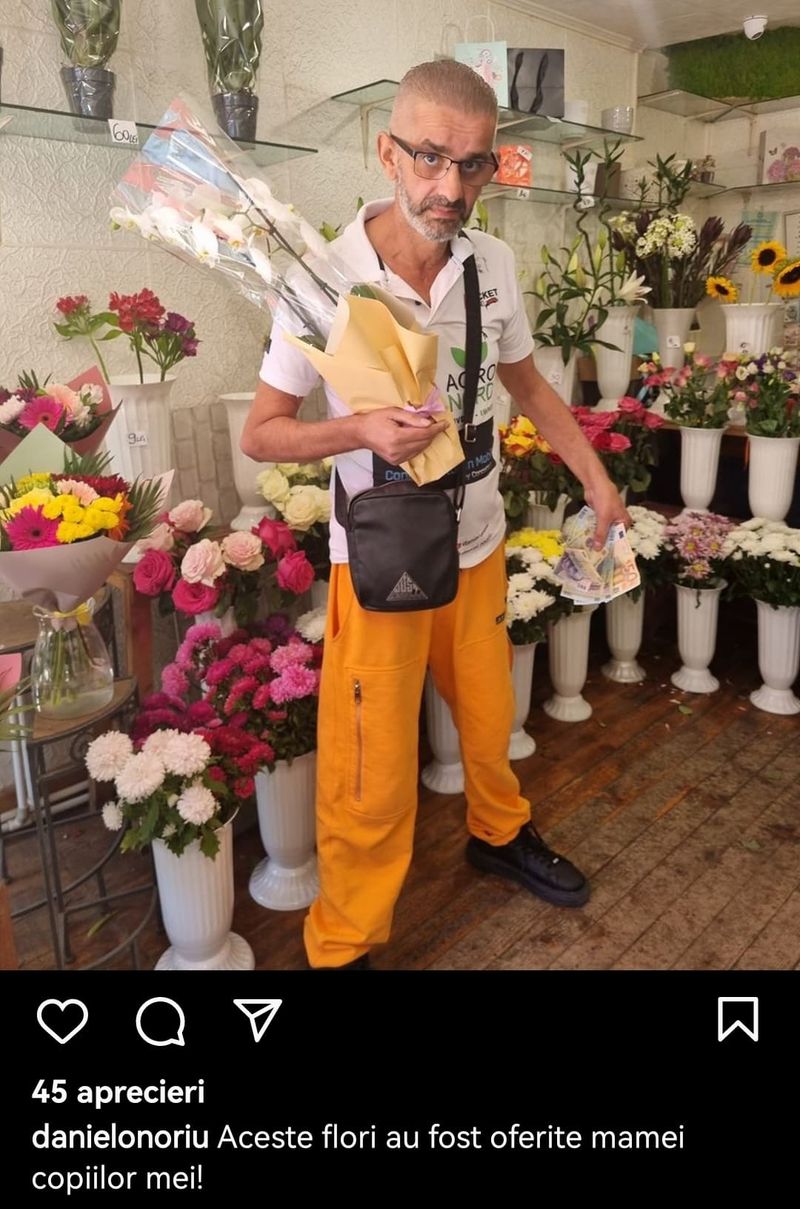Like the post by danielonoriu
Screen dimensions: 800x1209
[x=62, y=1020]
